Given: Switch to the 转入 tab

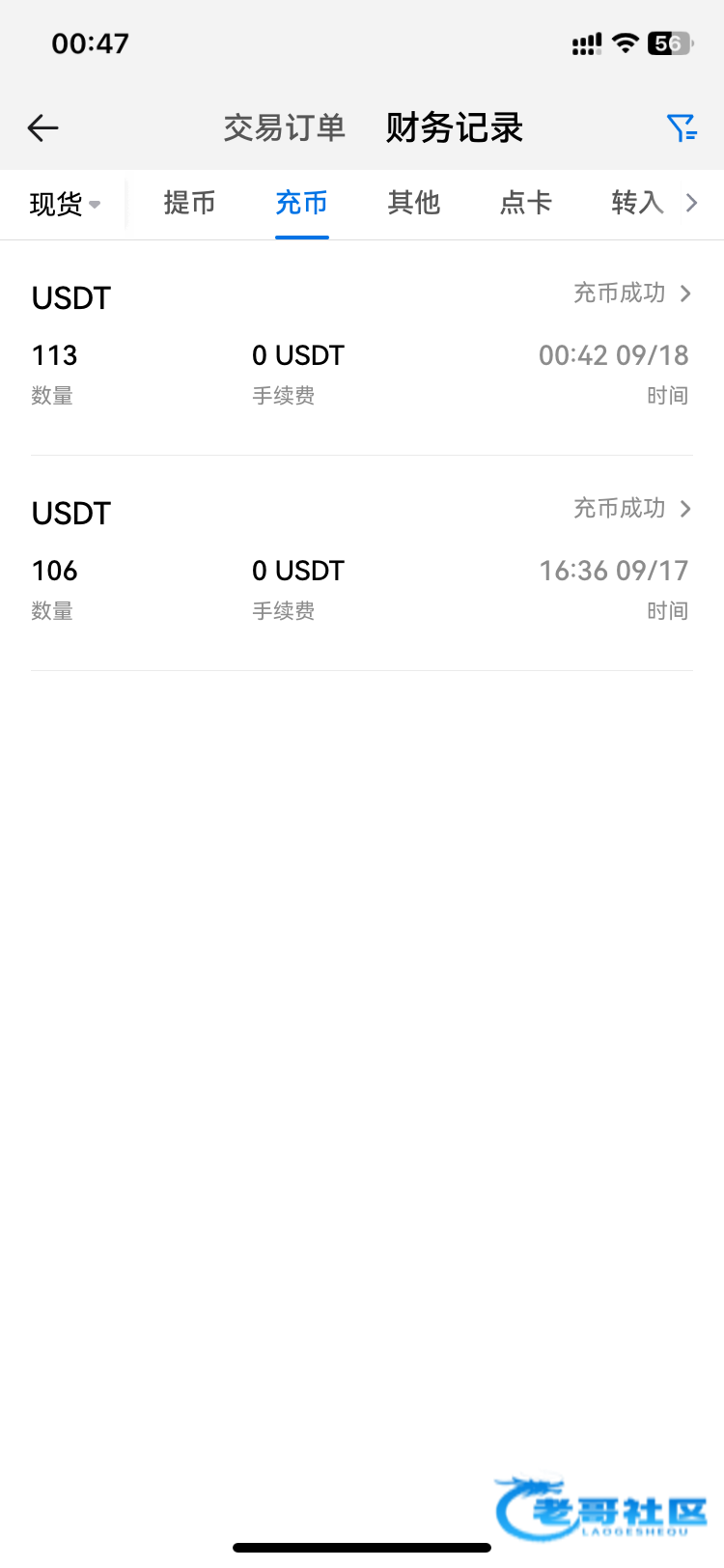Looking at the screenshot, I should pos(637,203).
